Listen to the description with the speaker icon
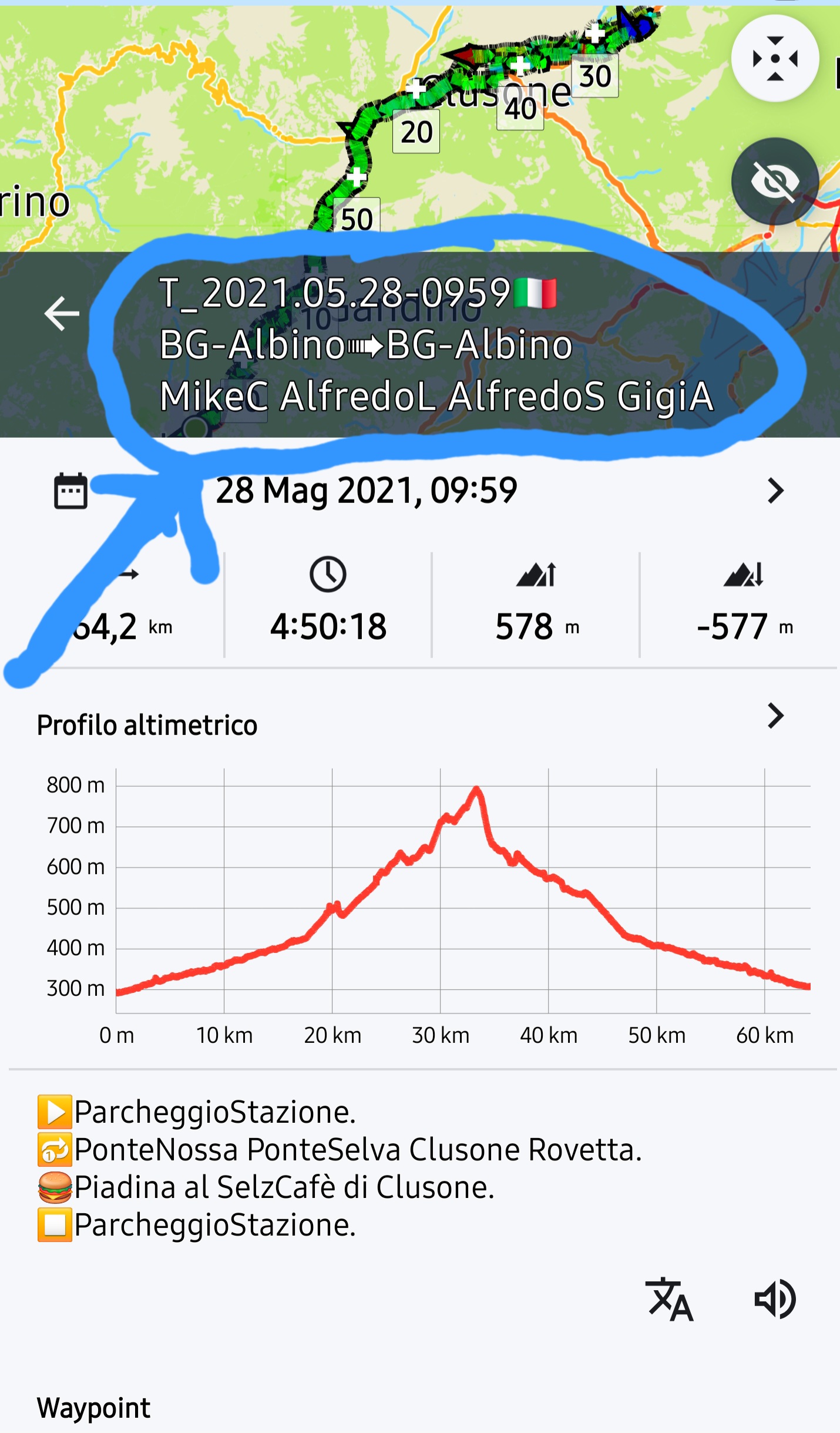Screen dimensions: 840x1433 point(775,1300)
